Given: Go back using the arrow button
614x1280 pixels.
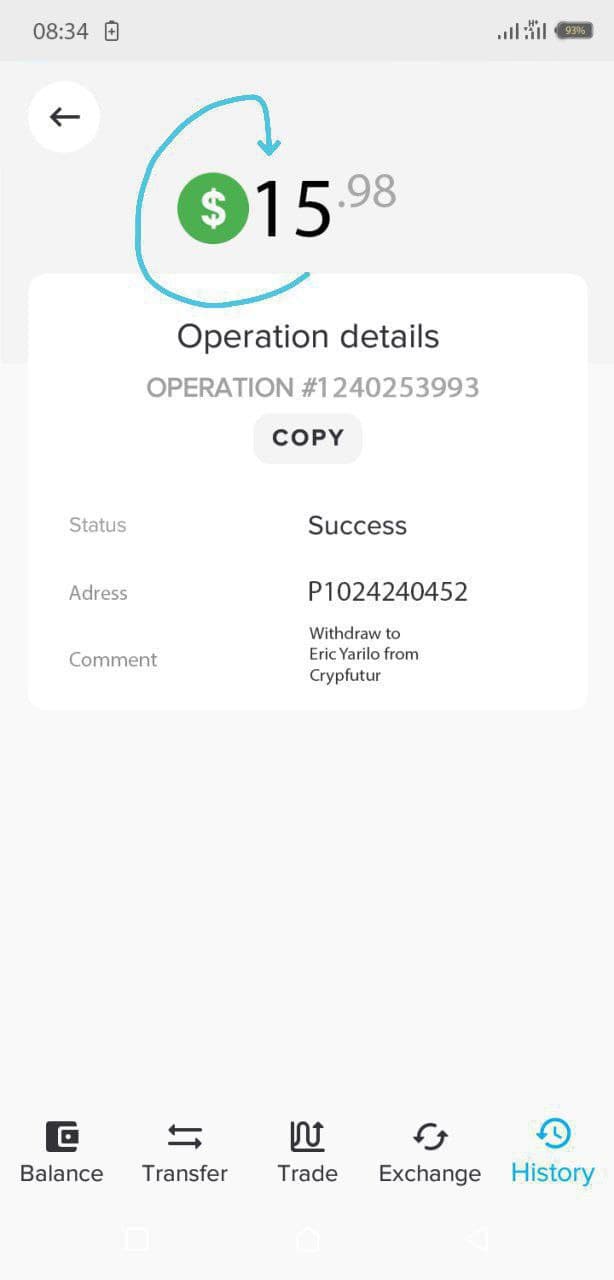Looking at the screenshot, I should point(64,117).
